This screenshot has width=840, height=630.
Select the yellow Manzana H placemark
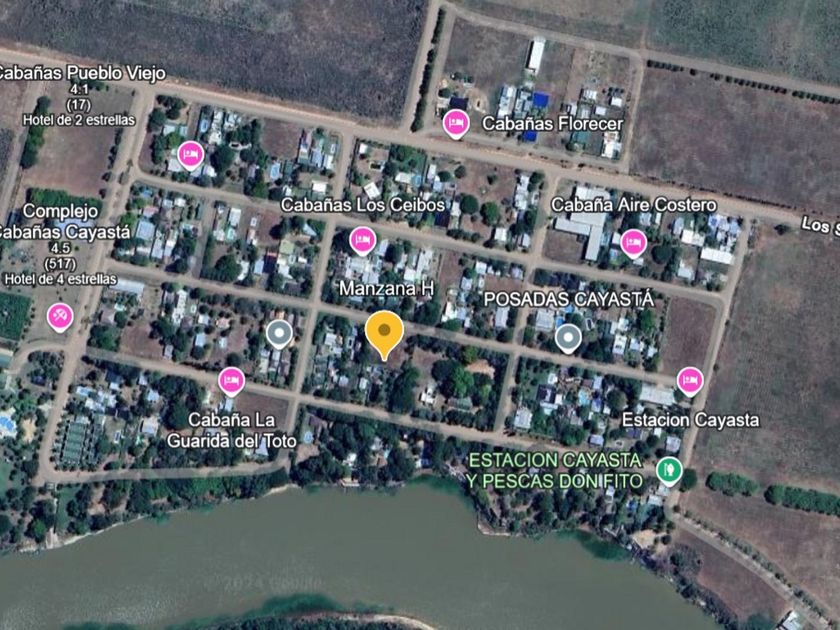pyautogui.click(x=384, y=331)
